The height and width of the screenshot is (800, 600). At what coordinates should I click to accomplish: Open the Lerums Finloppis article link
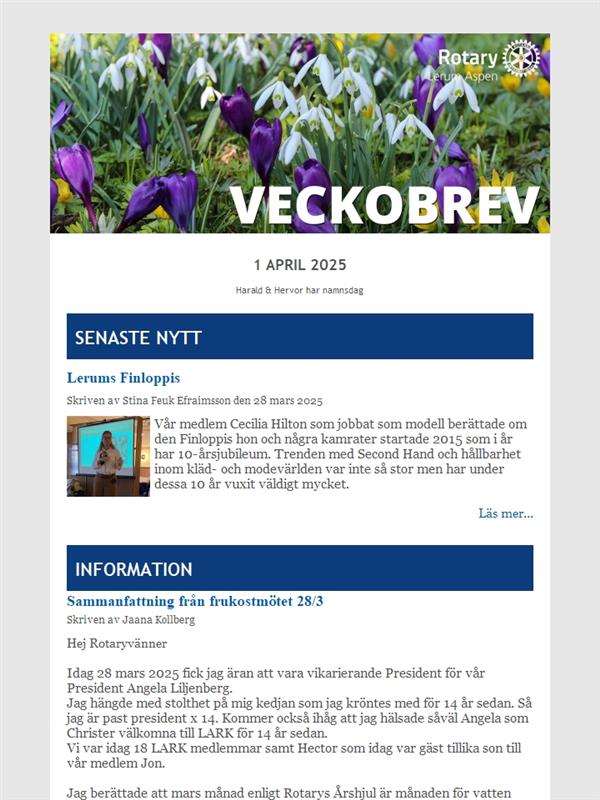tap(123, 378)
